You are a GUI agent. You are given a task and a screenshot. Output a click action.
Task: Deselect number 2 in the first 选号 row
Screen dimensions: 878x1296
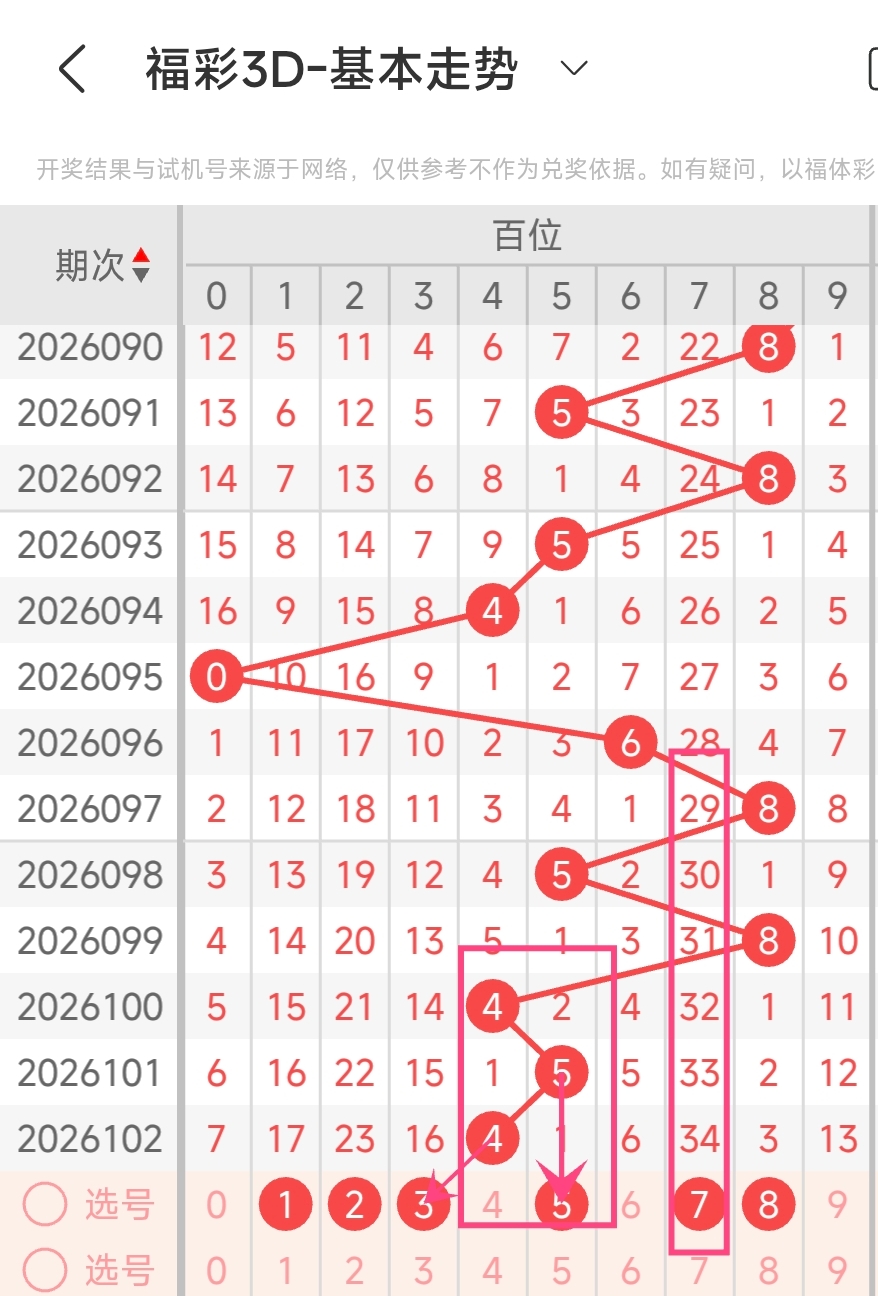[354, 1205]
